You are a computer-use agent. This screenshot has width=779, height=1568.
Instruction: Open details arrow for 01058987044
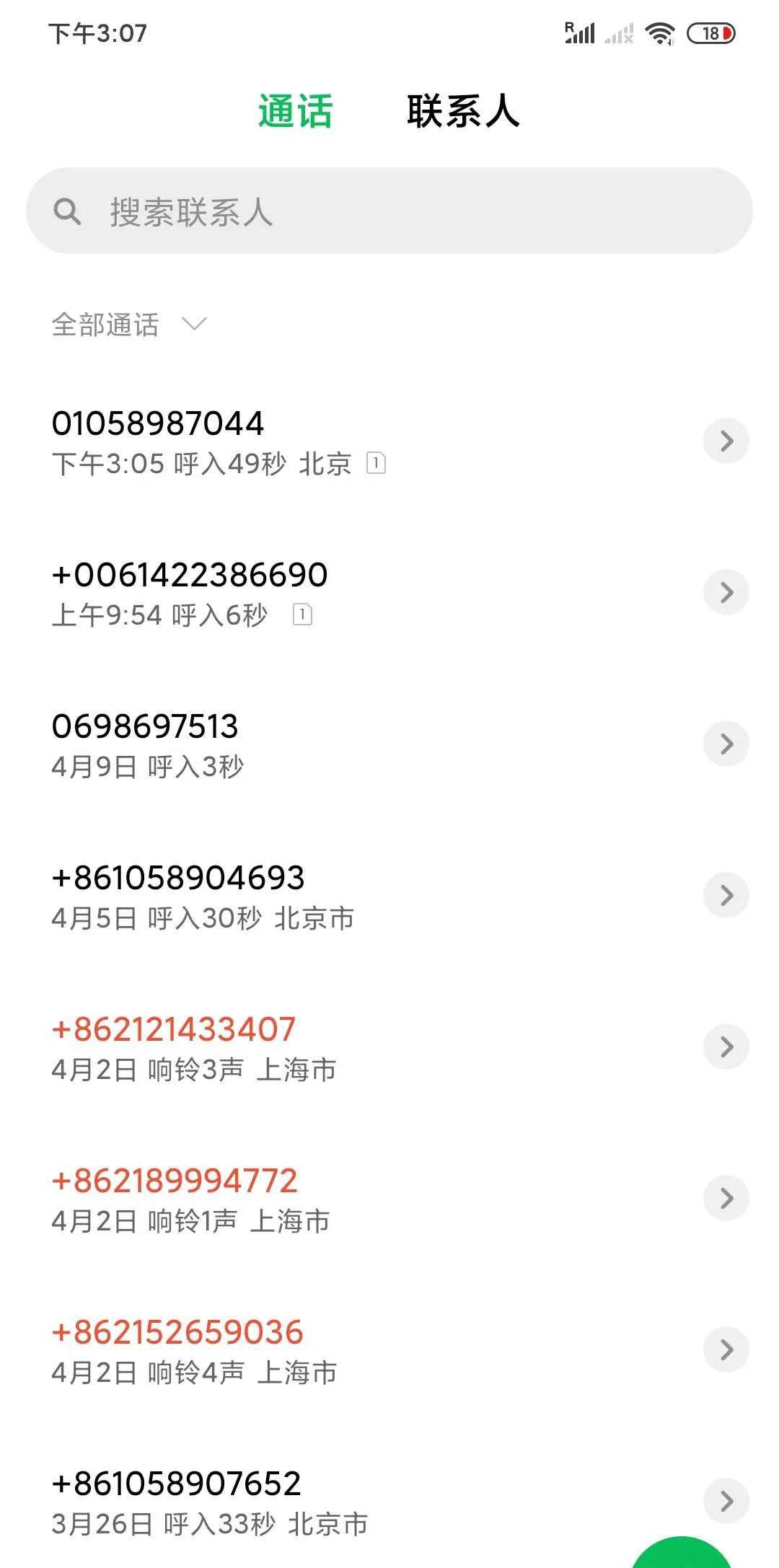[726, 441]
